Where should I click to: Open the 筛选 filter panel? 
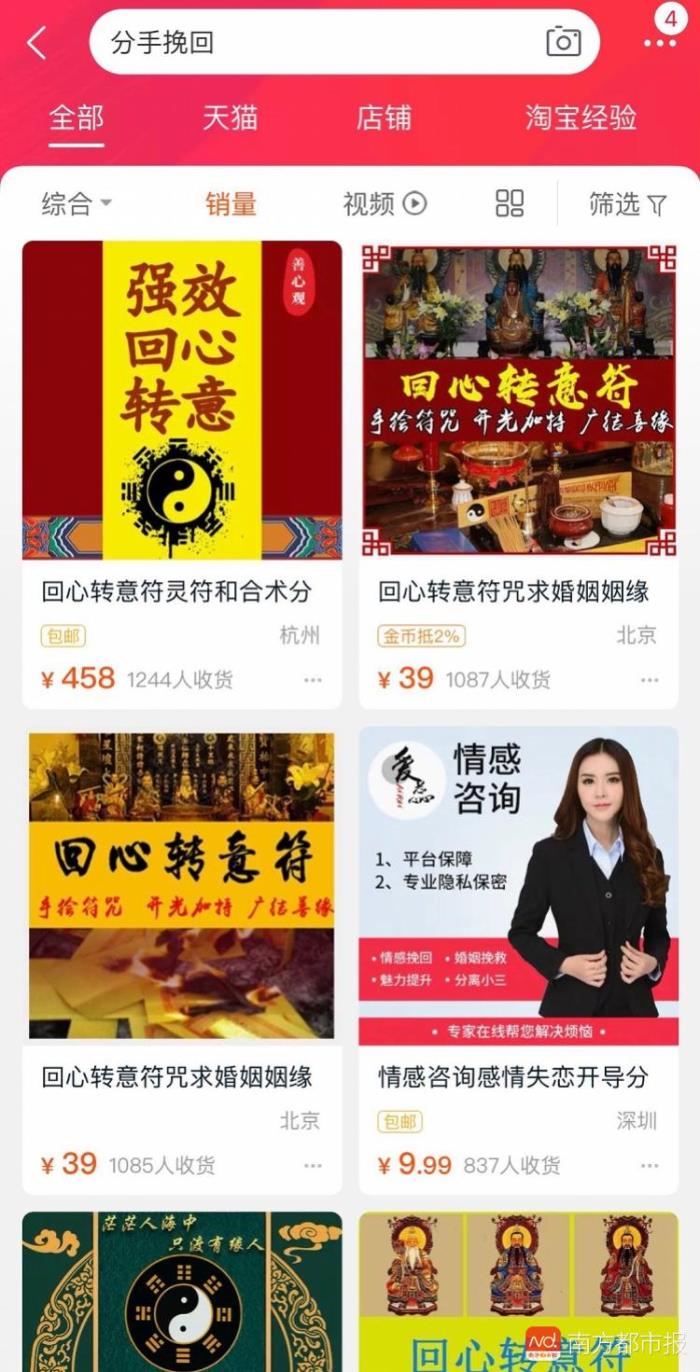point(627,205)
